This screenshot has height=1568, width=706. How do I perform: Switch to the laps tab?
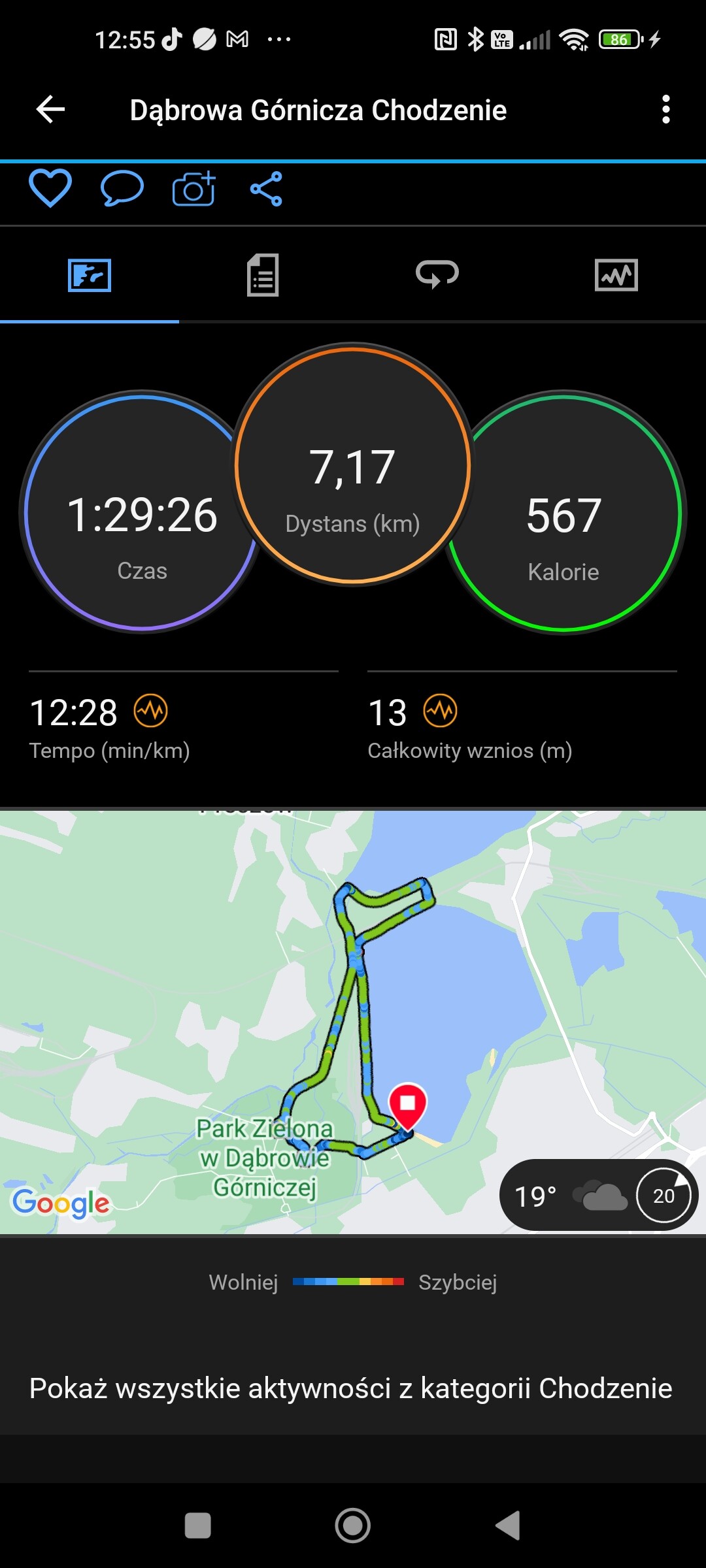(x=437, y=274)
